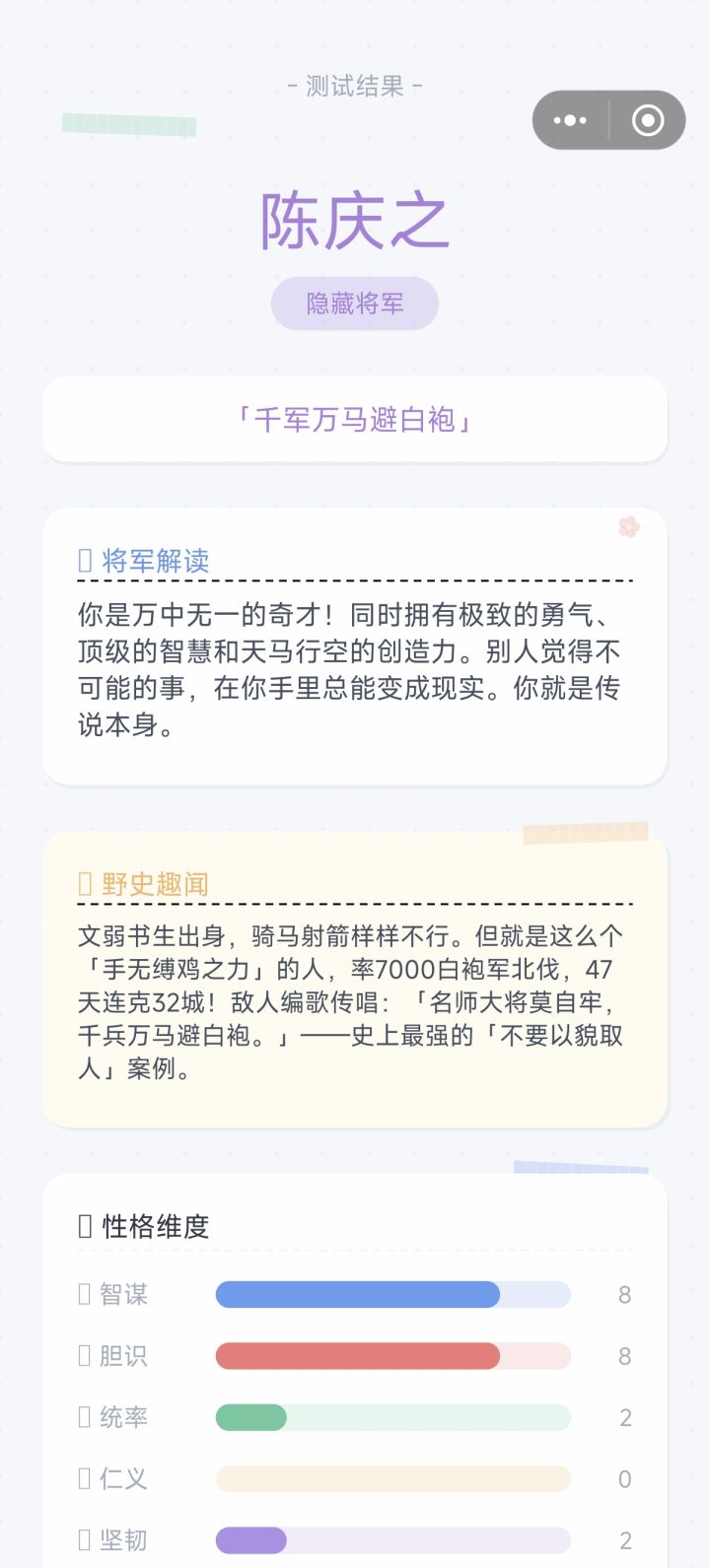Viewport: 710px width, 1568px height.
Task: Click the 测试结果 page title
Action: click(x=354, y=87)
